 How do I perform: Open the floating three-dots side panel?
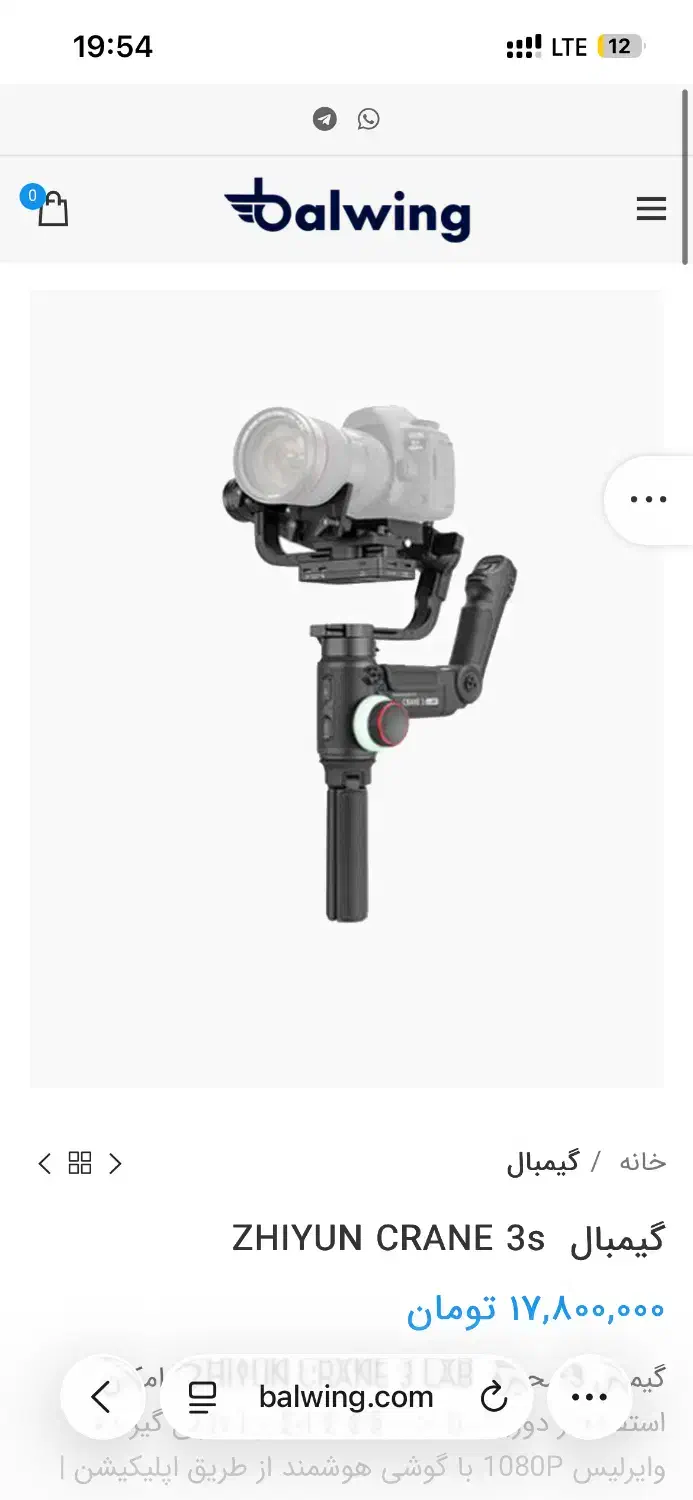[648, 500]
